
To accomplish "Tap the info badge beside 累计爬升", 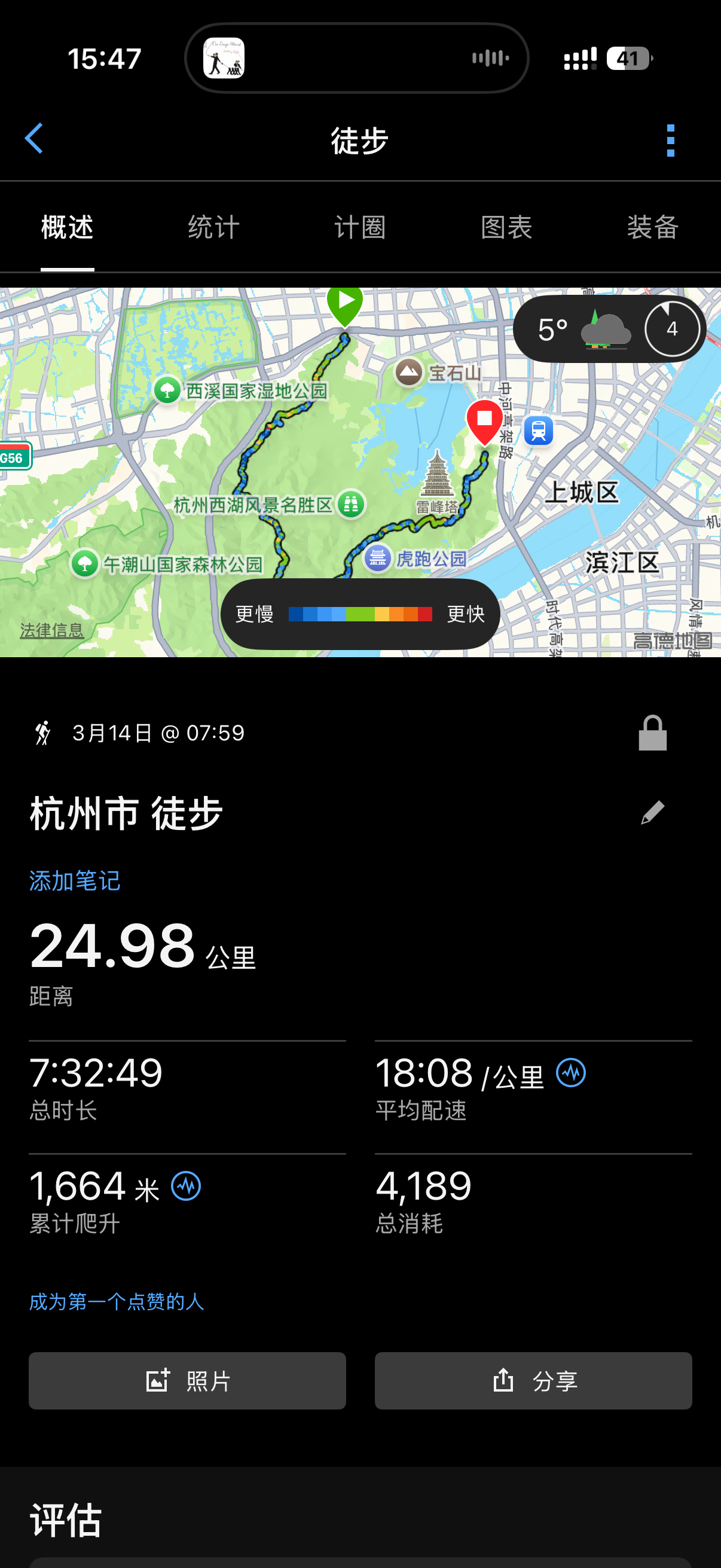I will (186, 1186).
